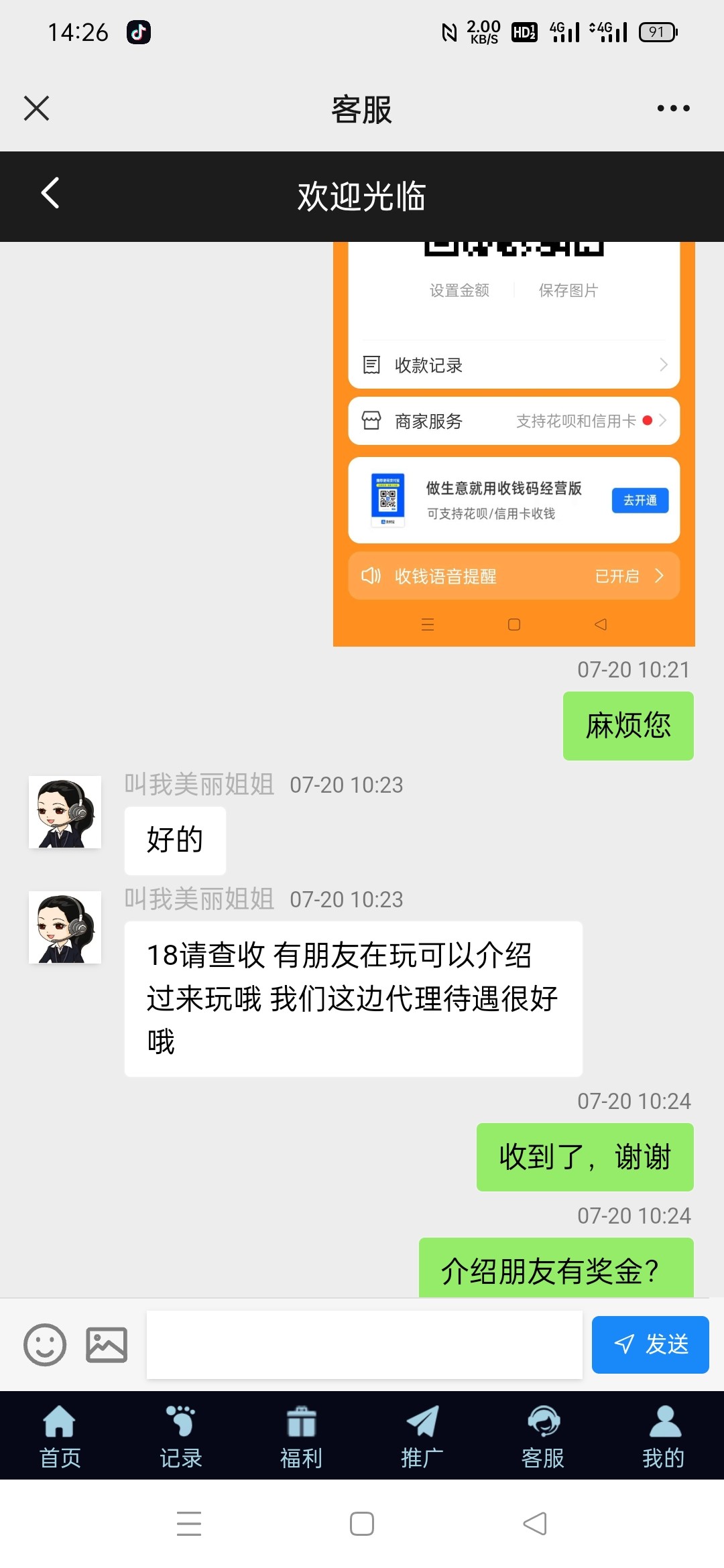Open the sent Alipay screenshot image

(514, 442)
